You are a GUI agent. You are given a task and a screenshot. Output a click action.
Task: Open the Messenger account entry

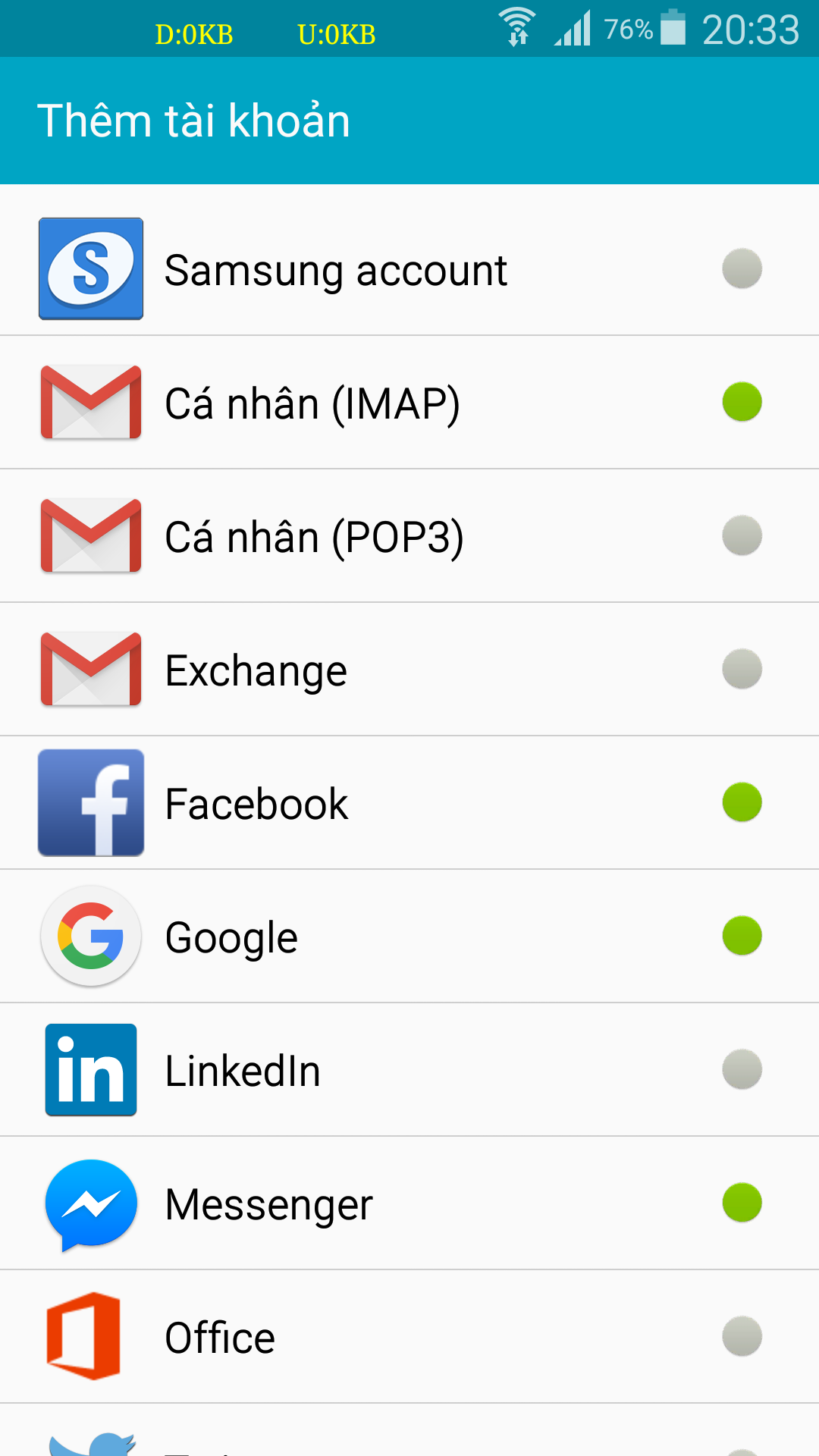pos(409,1203)
